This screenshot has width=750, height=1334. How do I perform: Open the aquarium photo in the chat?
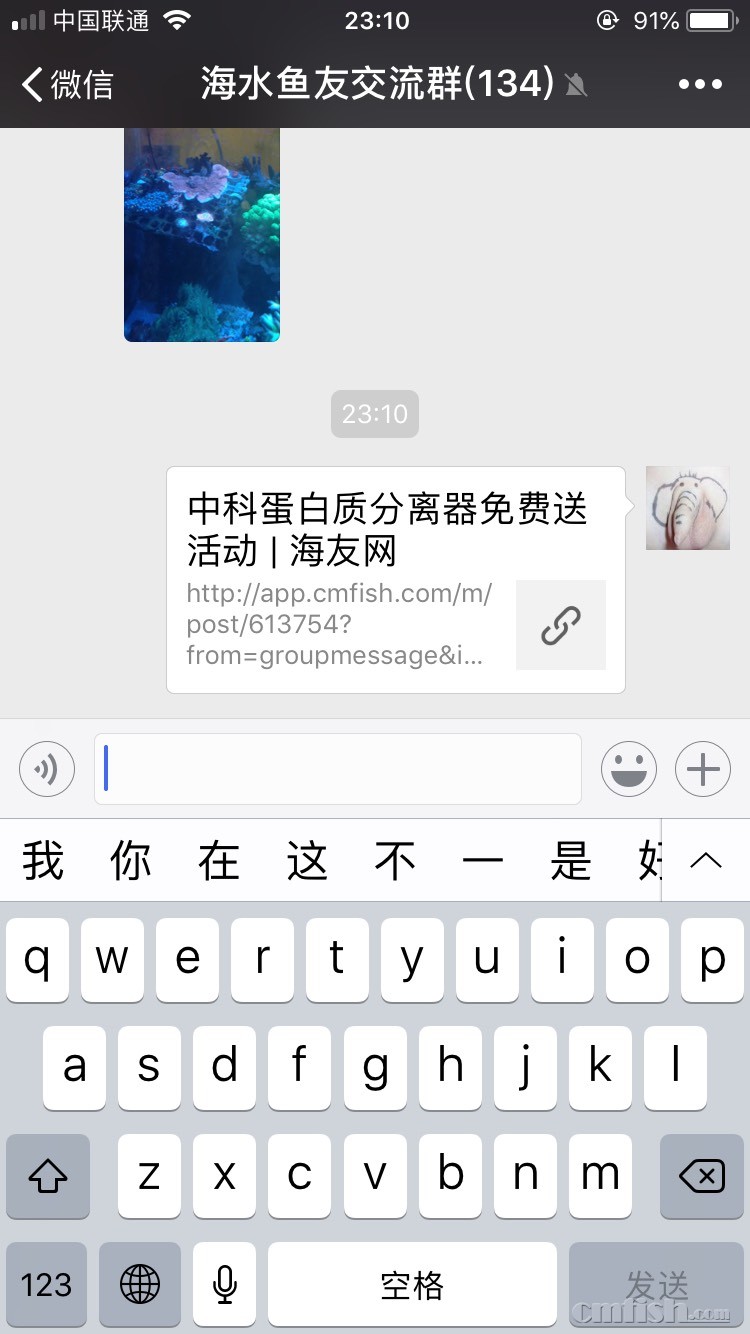click(202, 234)
